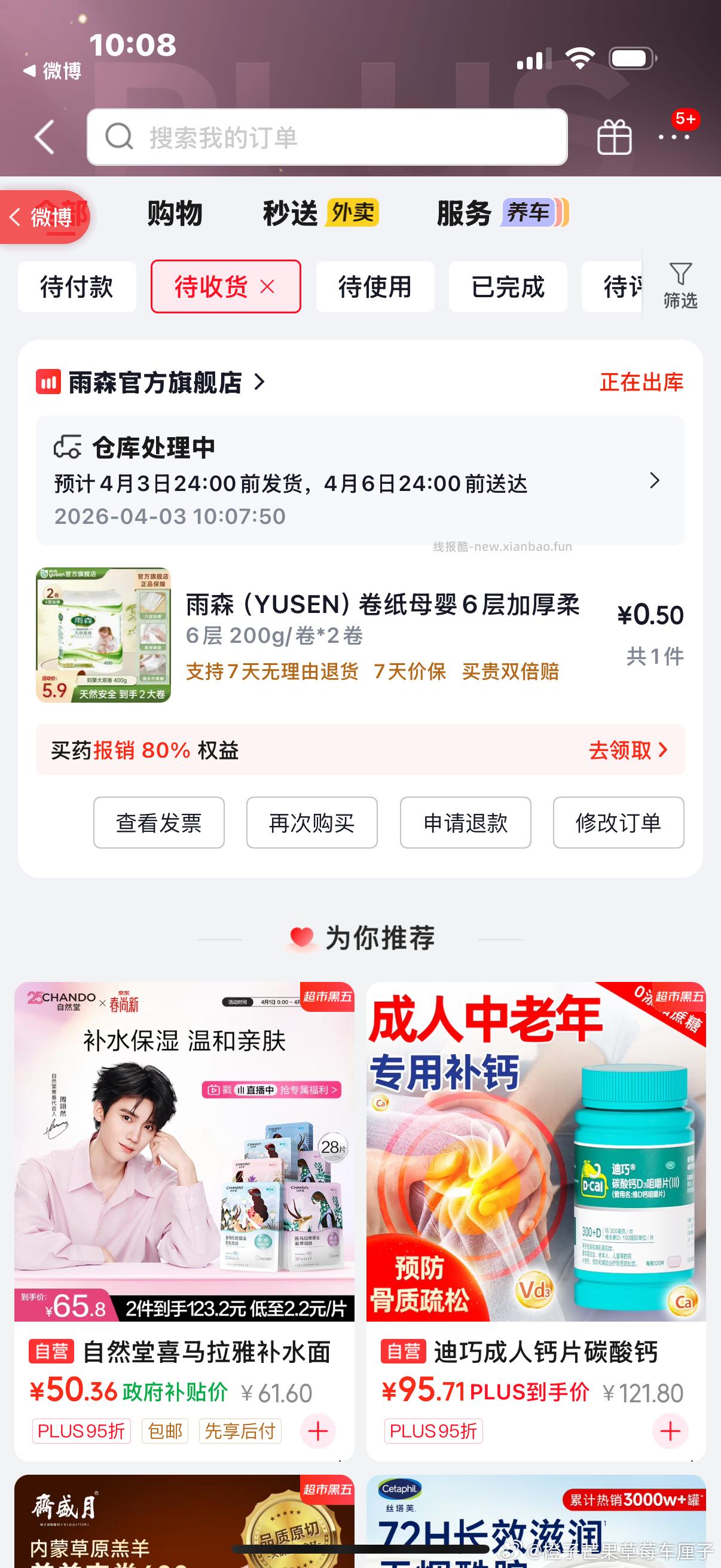This screenshot has width=721, height=1568.
Task: Open the gift icon with 5+ badge
Action: point(615,136)
